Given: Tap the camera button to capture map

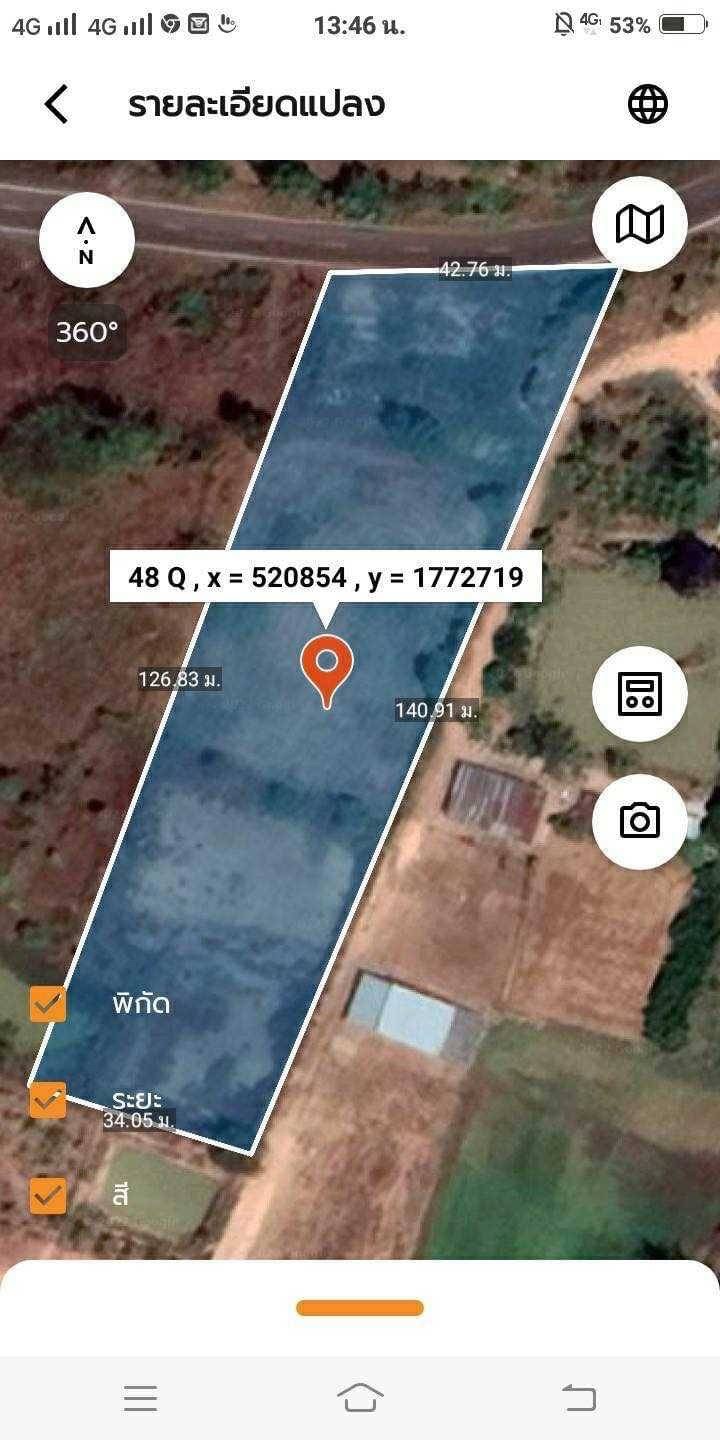Looking at the screenshot, I should 640,821.
